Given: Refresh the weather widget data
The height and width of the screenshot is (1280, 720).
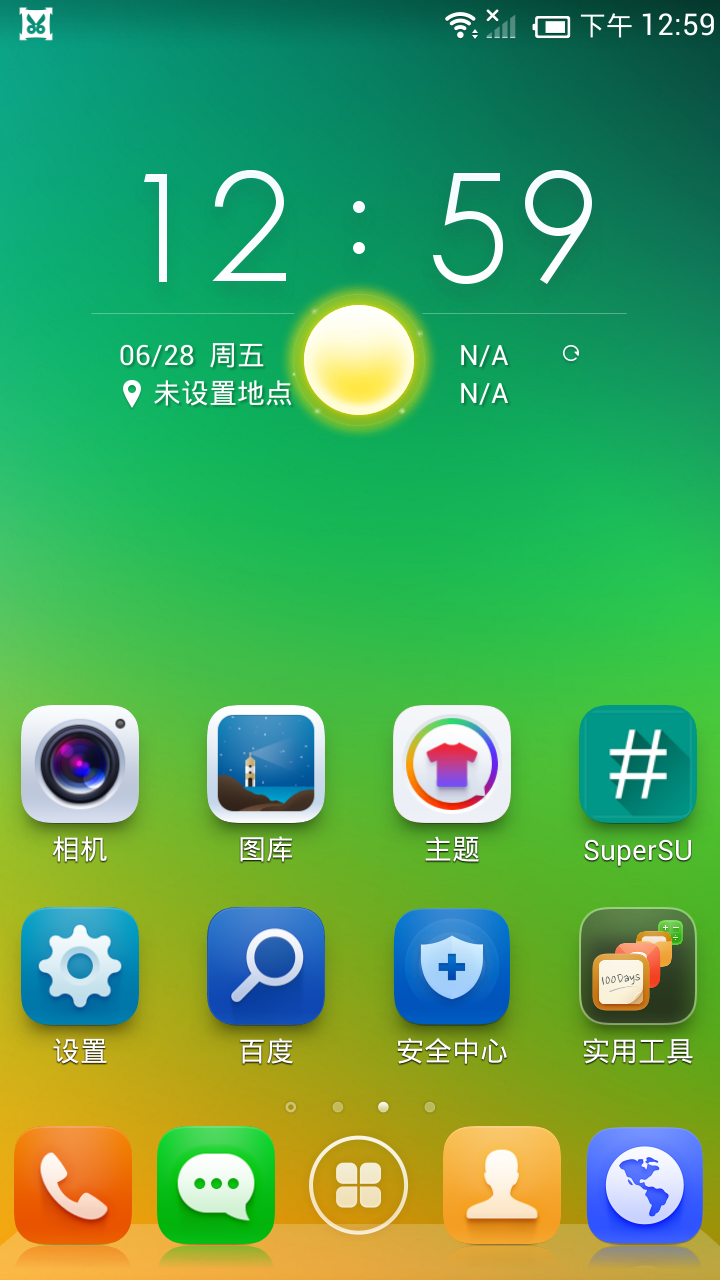Looking at the screenshot, I should point(571,353).
